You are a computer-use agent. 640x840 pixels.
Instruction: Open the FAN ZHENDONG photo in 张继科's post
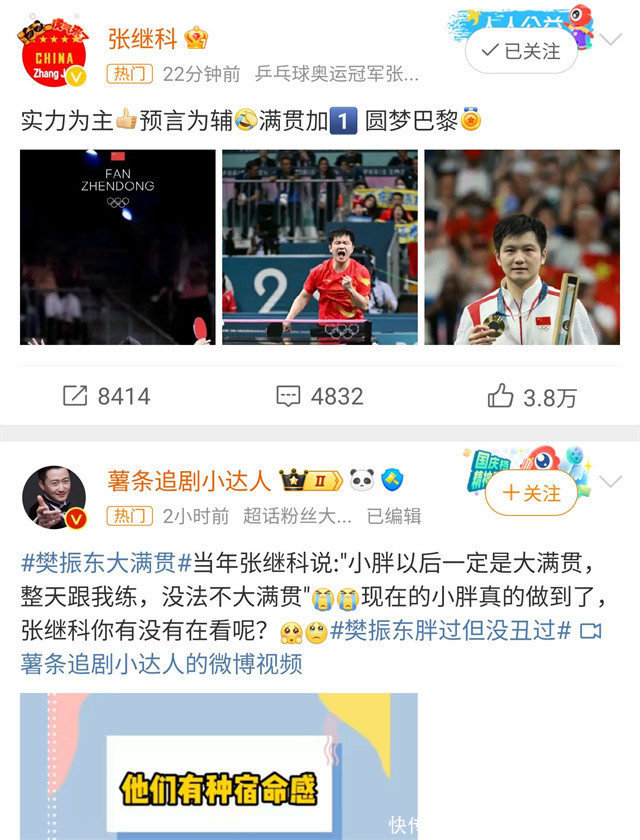coord(118,247)
